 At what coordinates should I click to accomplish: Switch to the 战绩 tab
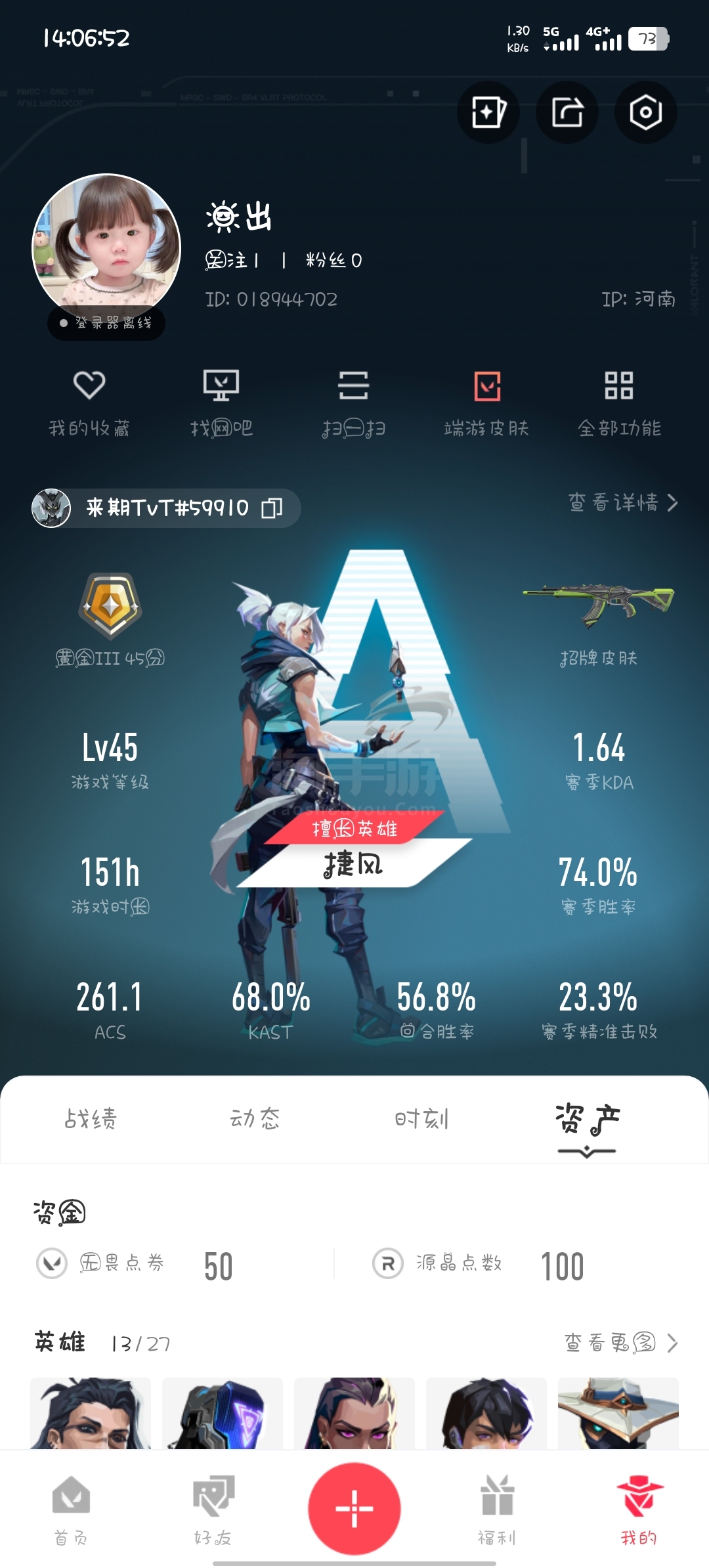91,1119
